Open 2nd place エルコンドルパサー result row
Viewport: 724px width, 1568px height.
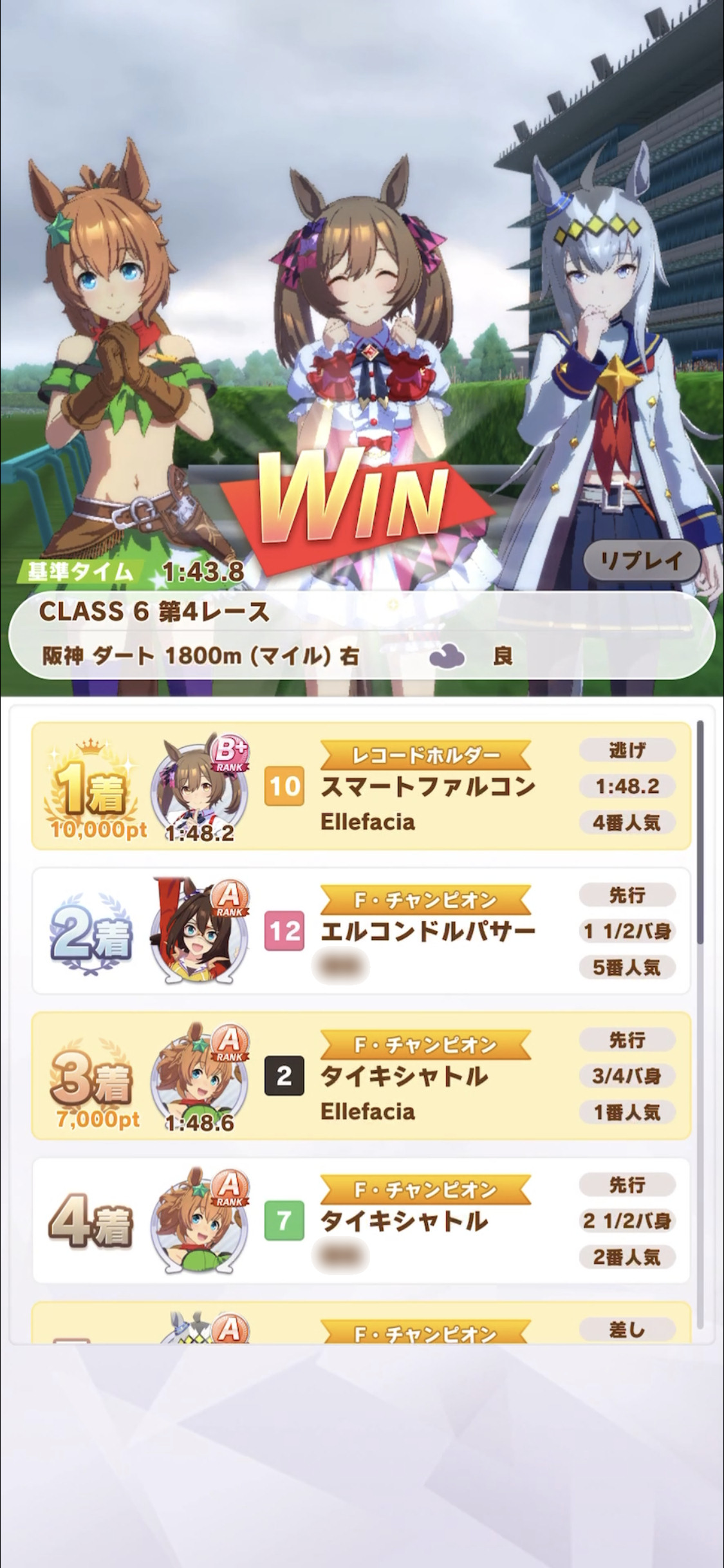(362, 931)
